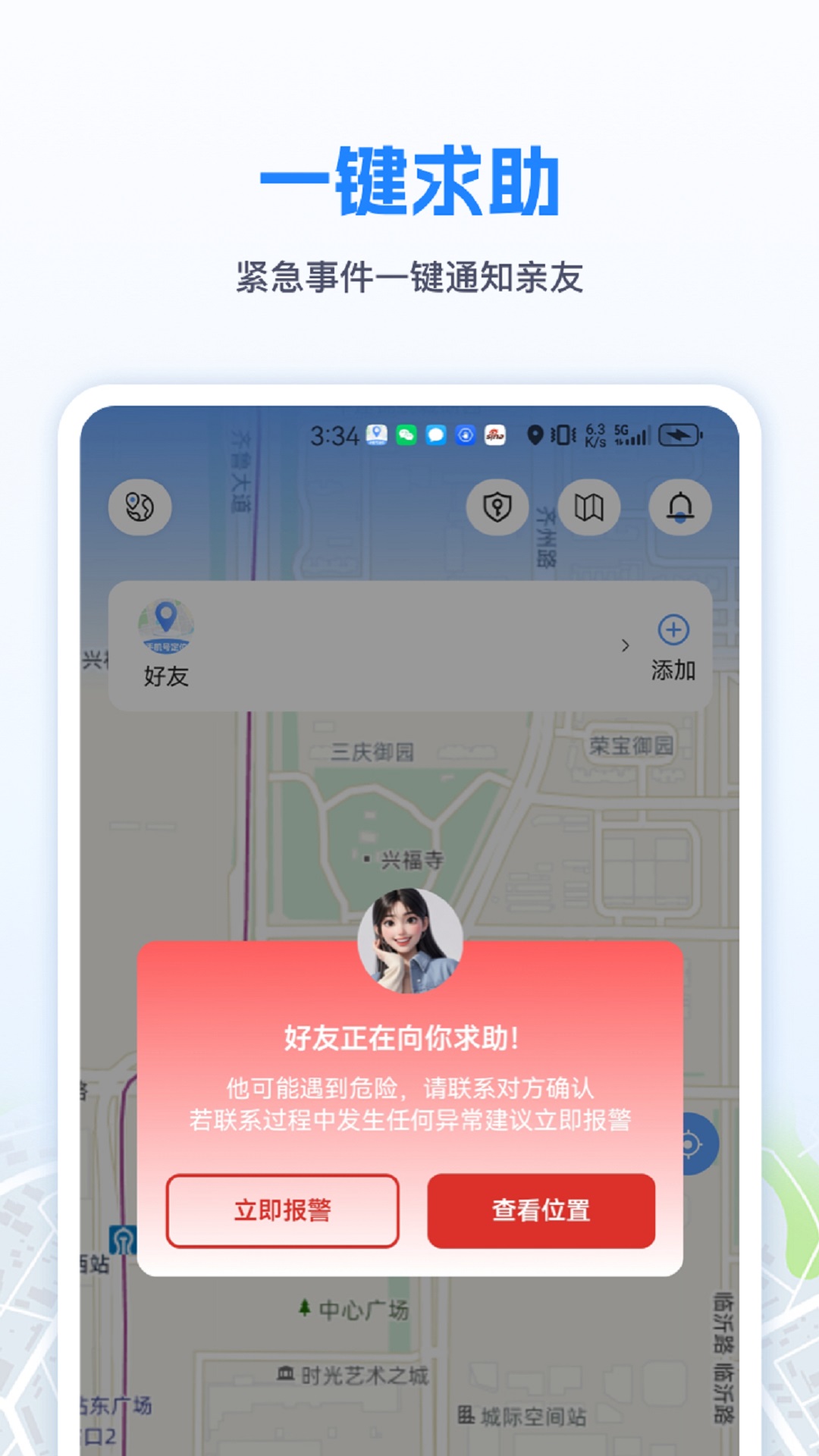Viewport: 819px width, 1456px height.
Task: Open WeChat icon in the status bar
Action: point(407,435)
